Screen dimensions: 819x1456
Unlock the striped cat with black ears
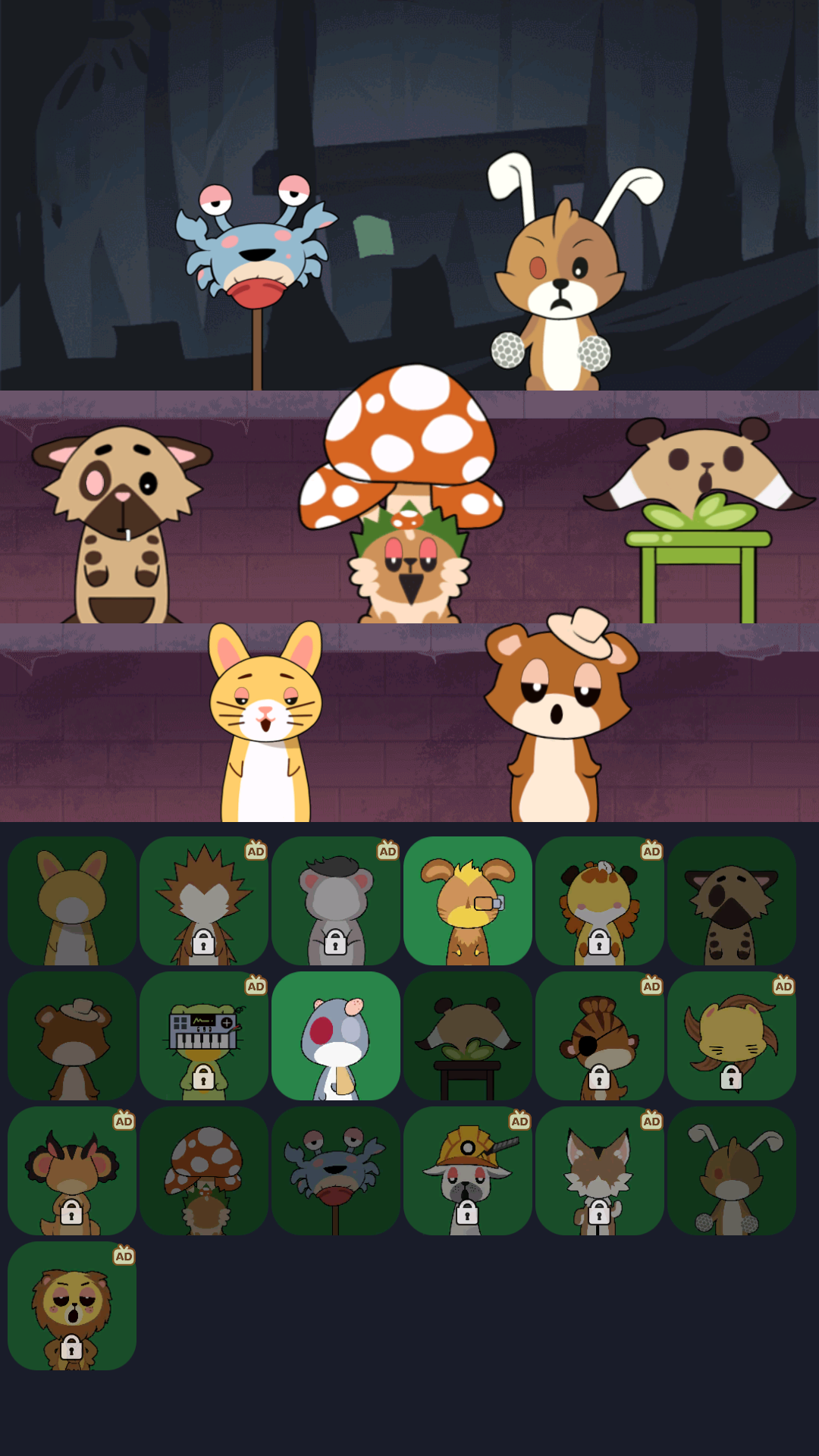(72, 1171)
